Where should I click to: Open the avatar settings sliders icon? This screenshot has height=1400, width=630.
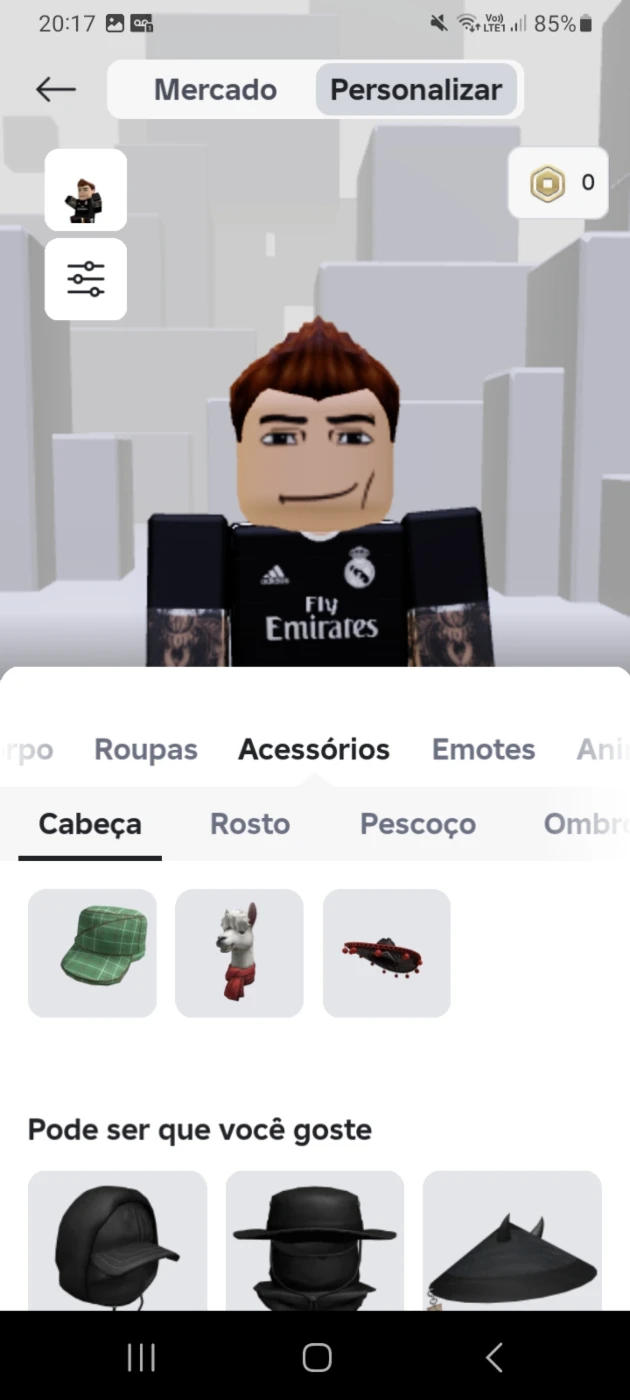pos(86,279)
